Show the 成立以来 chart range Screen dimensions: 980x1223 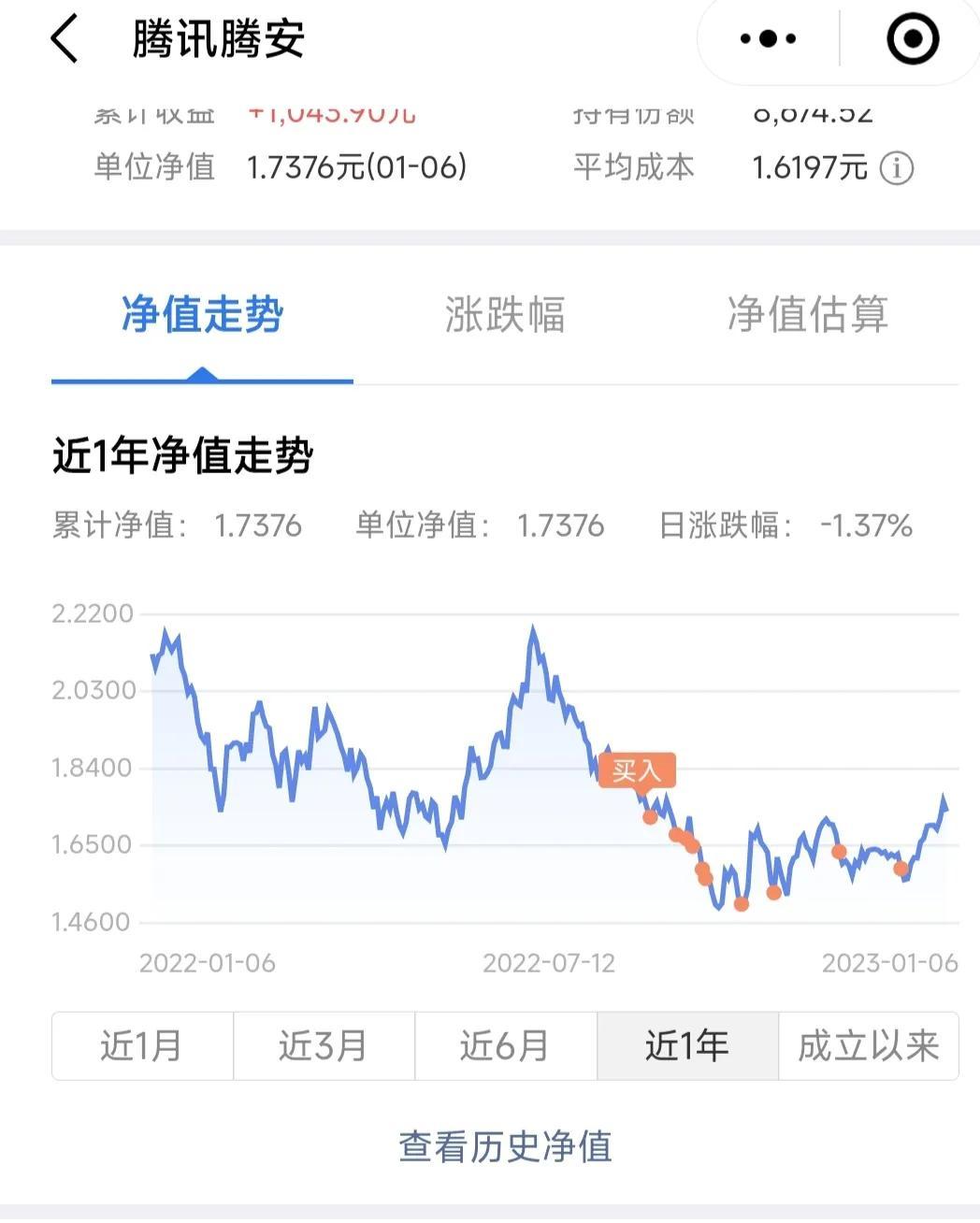(x=869, y=1045)
